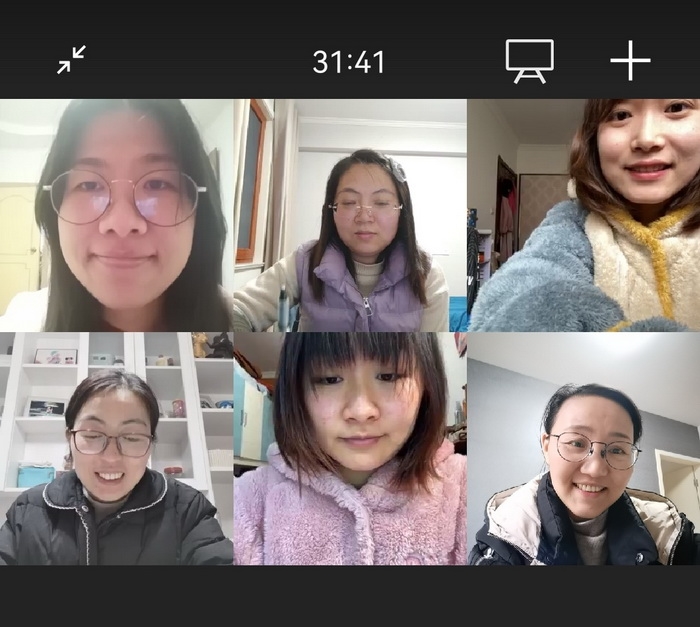
Task: Minimize the video call window
Action: (71, 60)
